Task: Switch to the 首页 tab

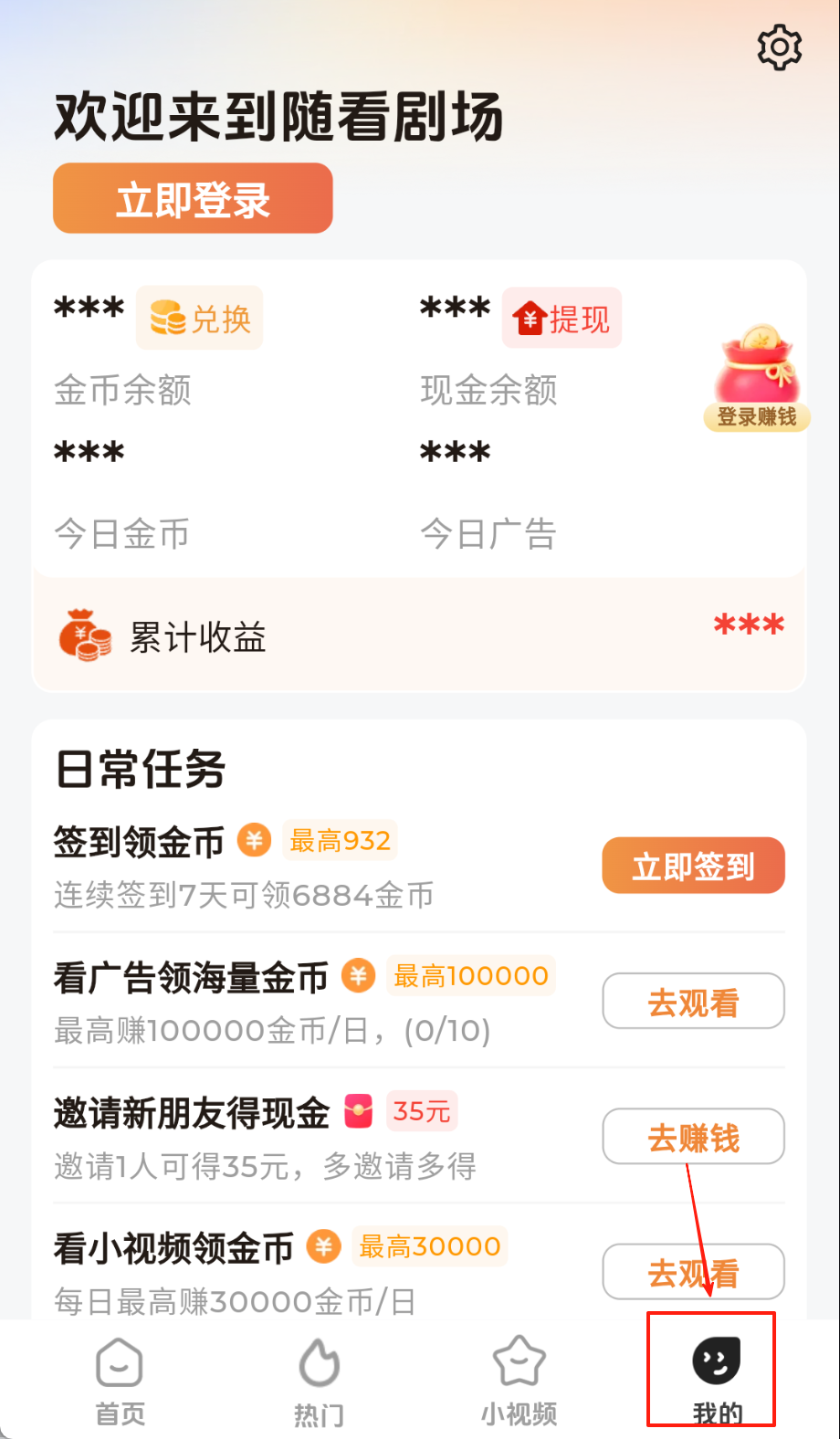Action: [x=121, y=1381]
